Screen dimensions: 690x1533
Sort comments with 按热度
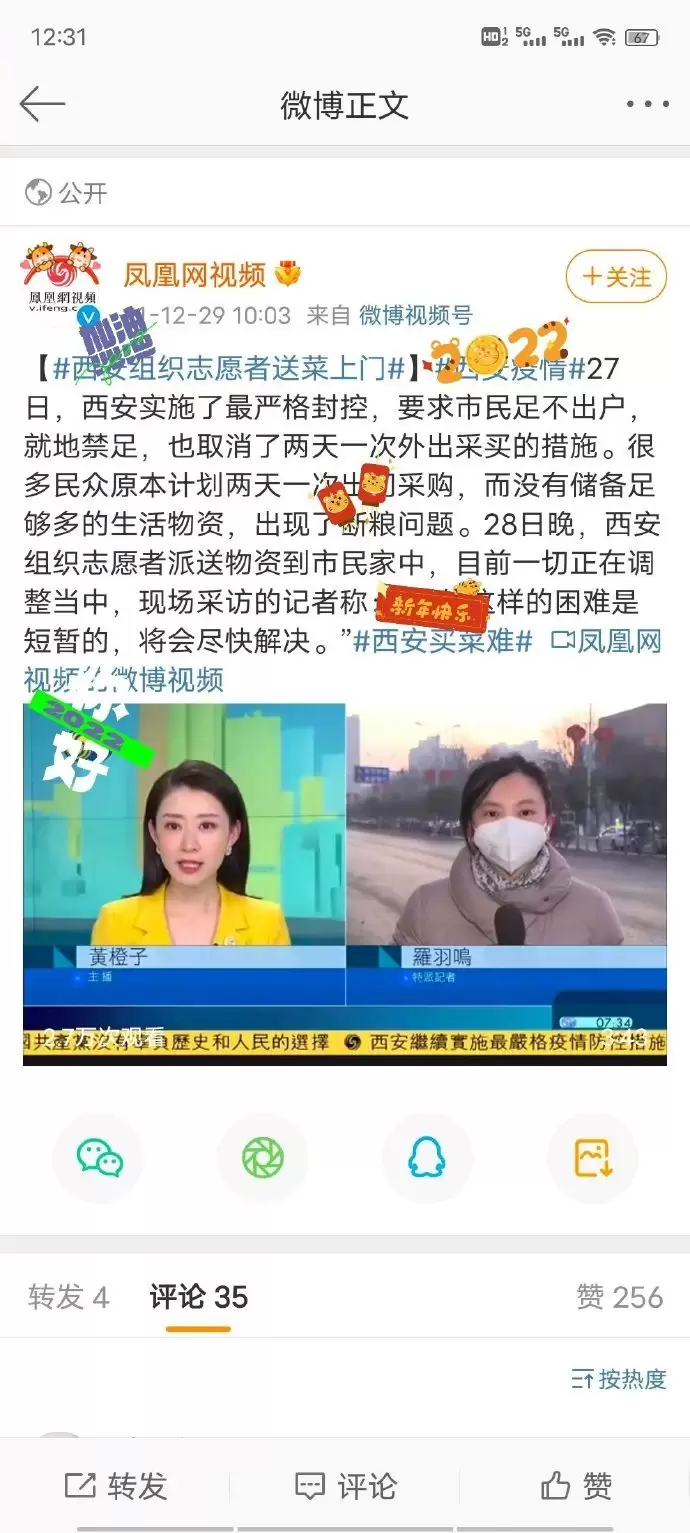tap(619, 1379)
